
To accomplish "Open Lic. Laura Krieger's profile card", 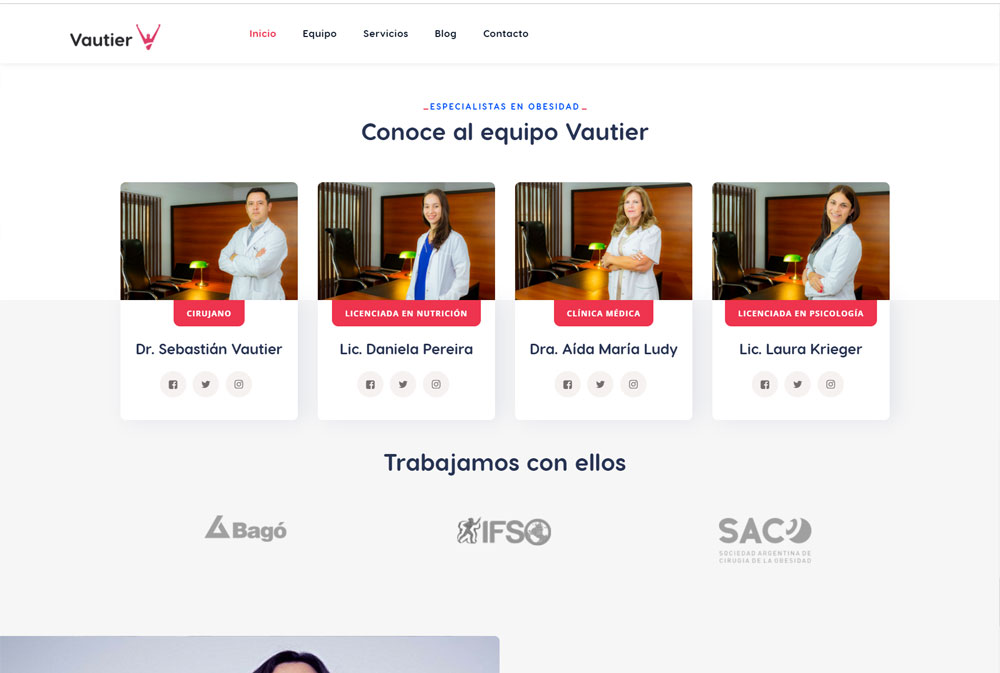I will click(x=800, y=349).
